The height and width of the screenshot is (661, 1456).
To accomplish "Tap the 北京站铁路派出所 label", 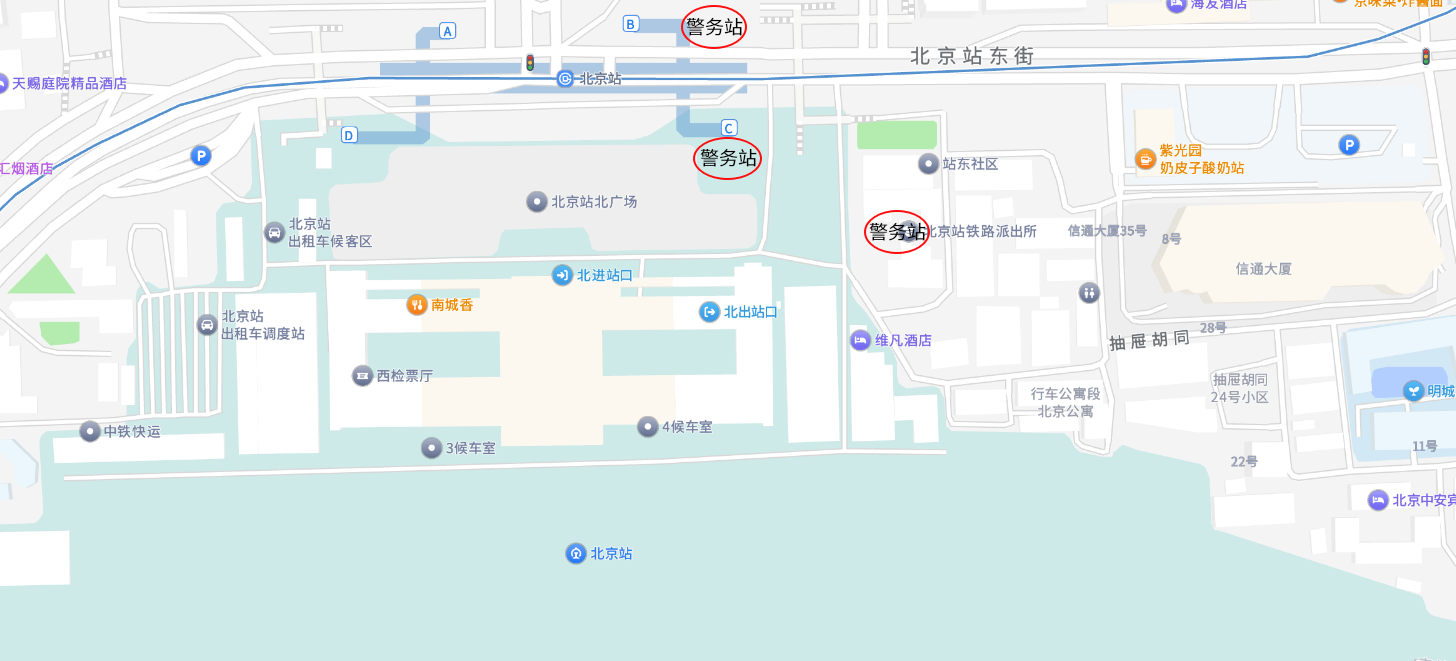I will point(981,232).
